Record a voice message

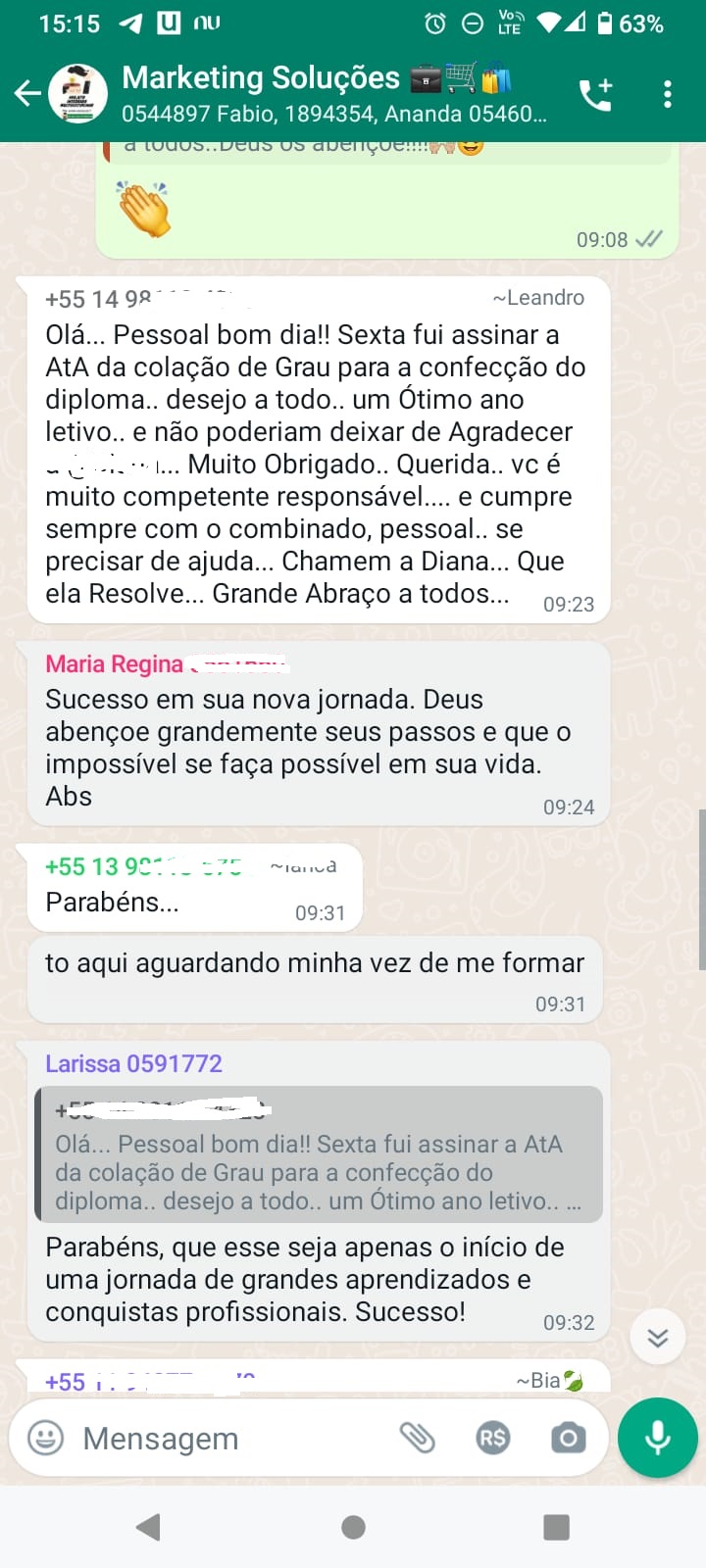point(657,1437)
